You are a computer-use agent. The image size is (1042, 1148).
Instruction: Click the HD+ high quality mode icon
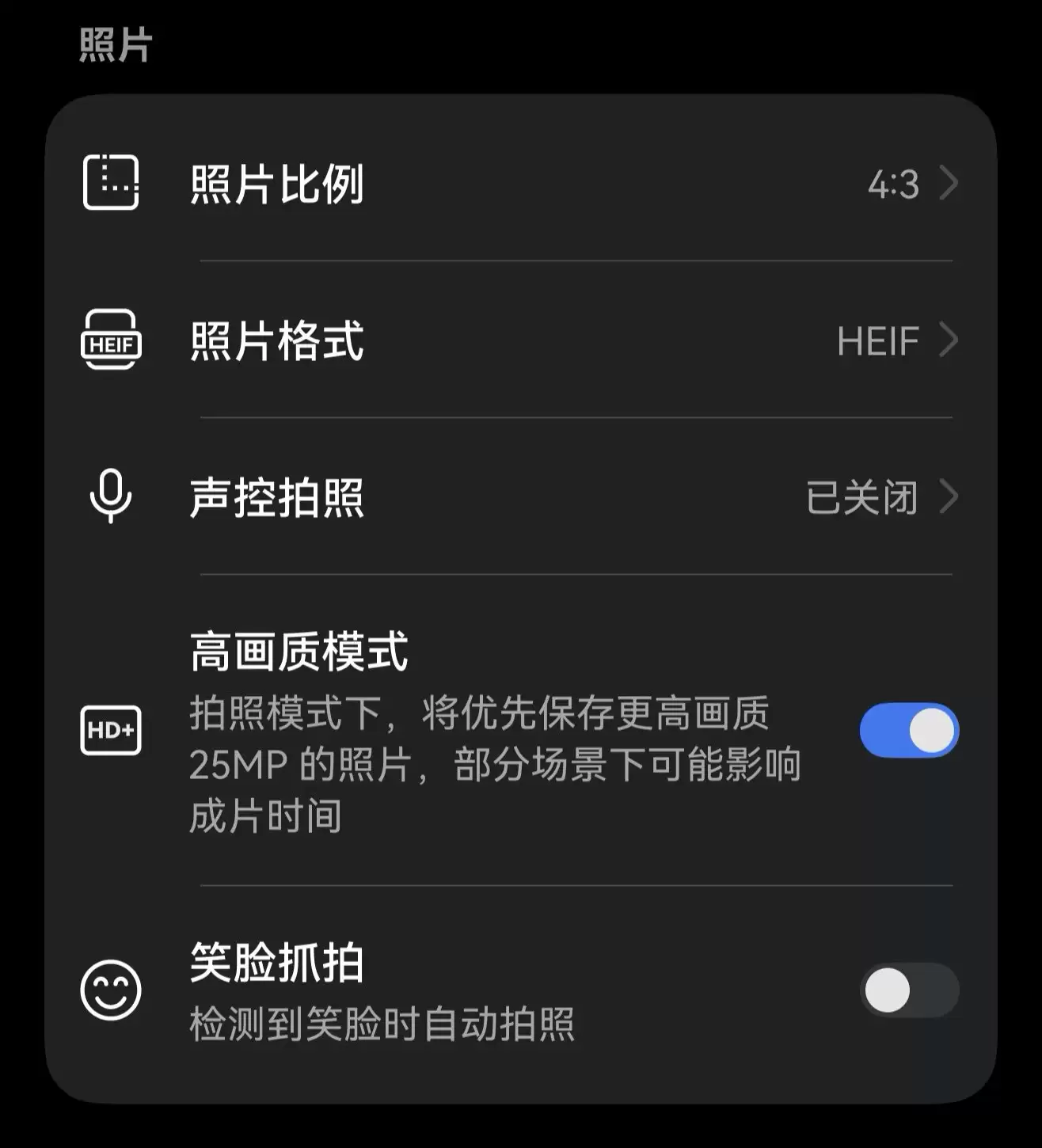click(x=111, y=728)
